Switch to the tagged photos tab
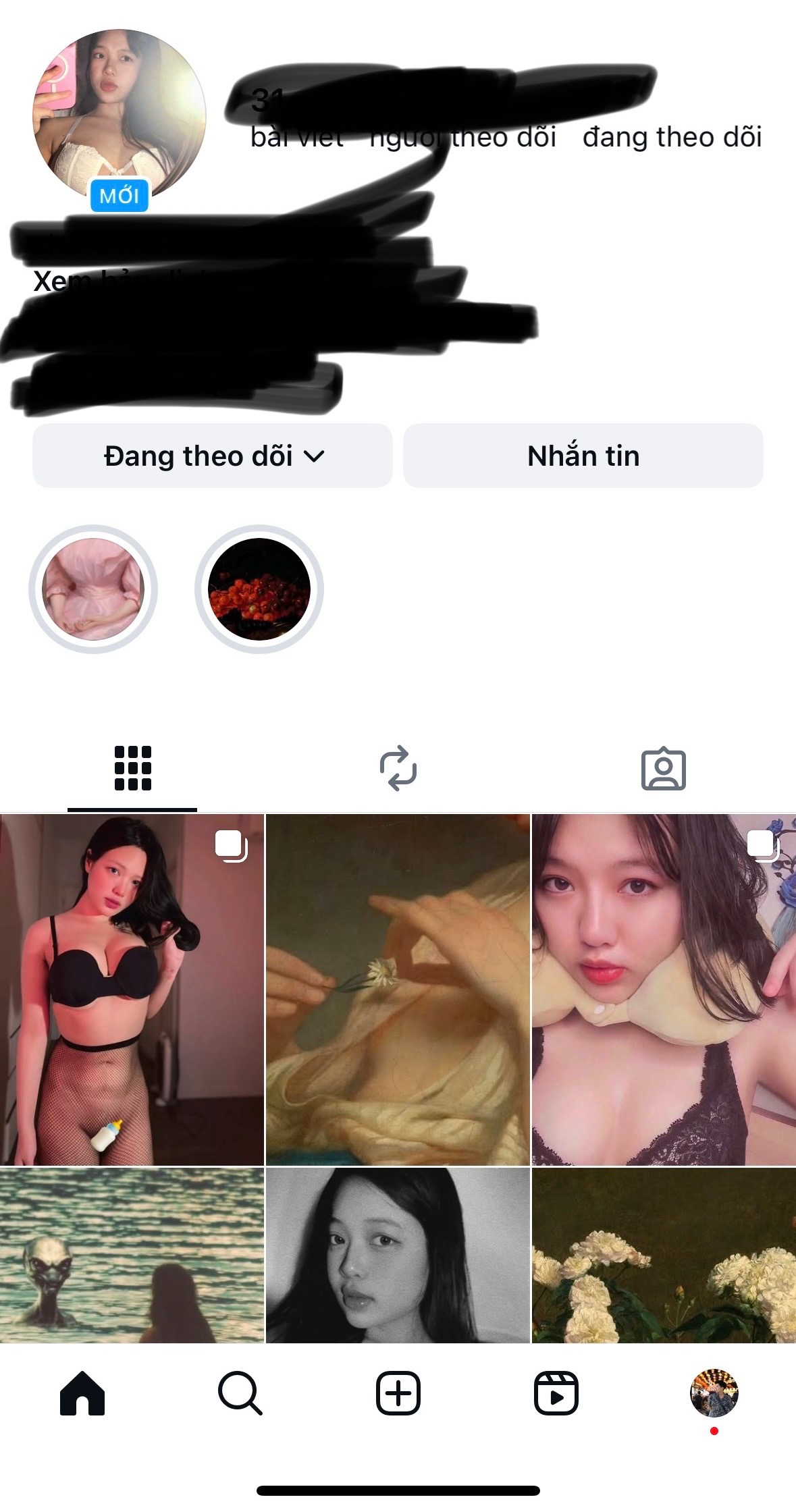Screen dimensions: 796x1512 (x=663, y=768)
